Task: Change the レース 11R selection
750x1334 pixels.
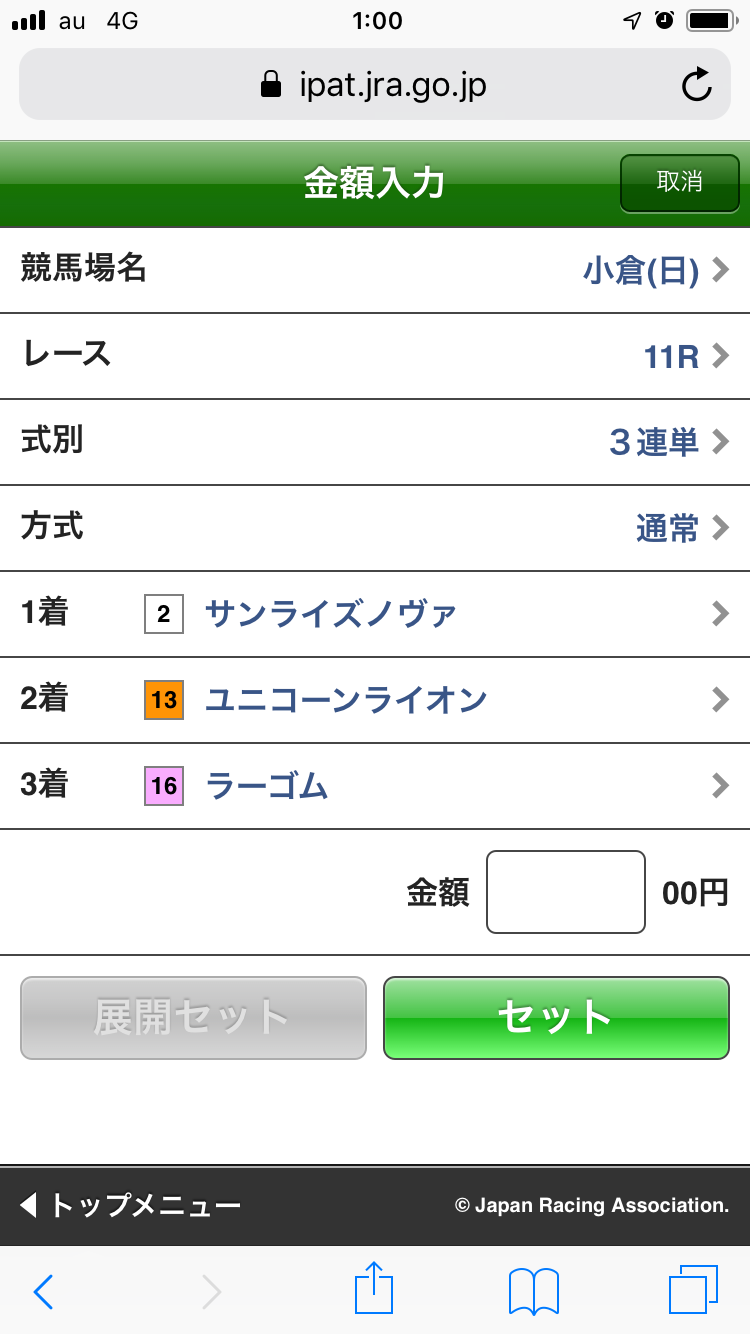Action: coord(375,356)
